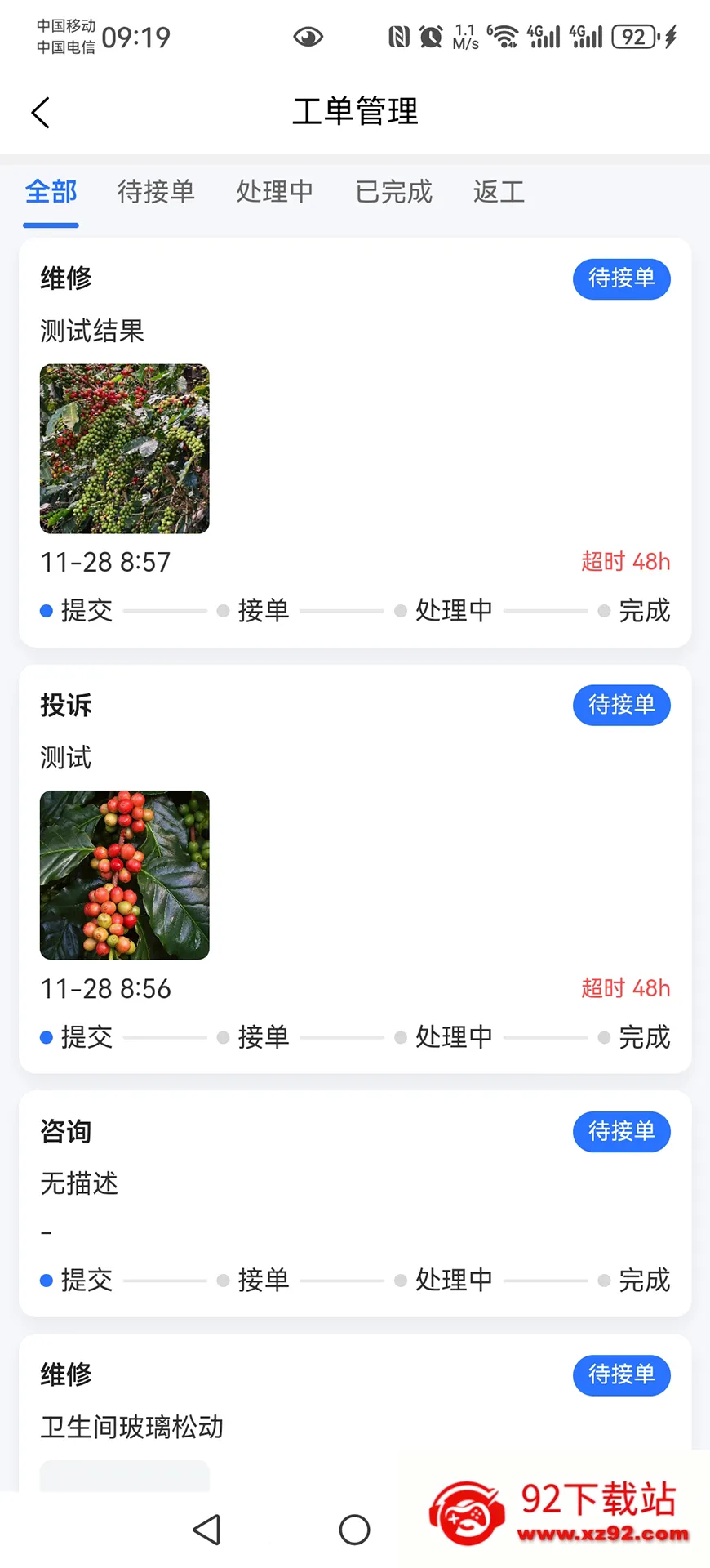This screenshot has width=710, height=1568.
Task: Open the 卫生间玻璃松动 repair order
Action: pyautogui.click(x=355, y=1413)
